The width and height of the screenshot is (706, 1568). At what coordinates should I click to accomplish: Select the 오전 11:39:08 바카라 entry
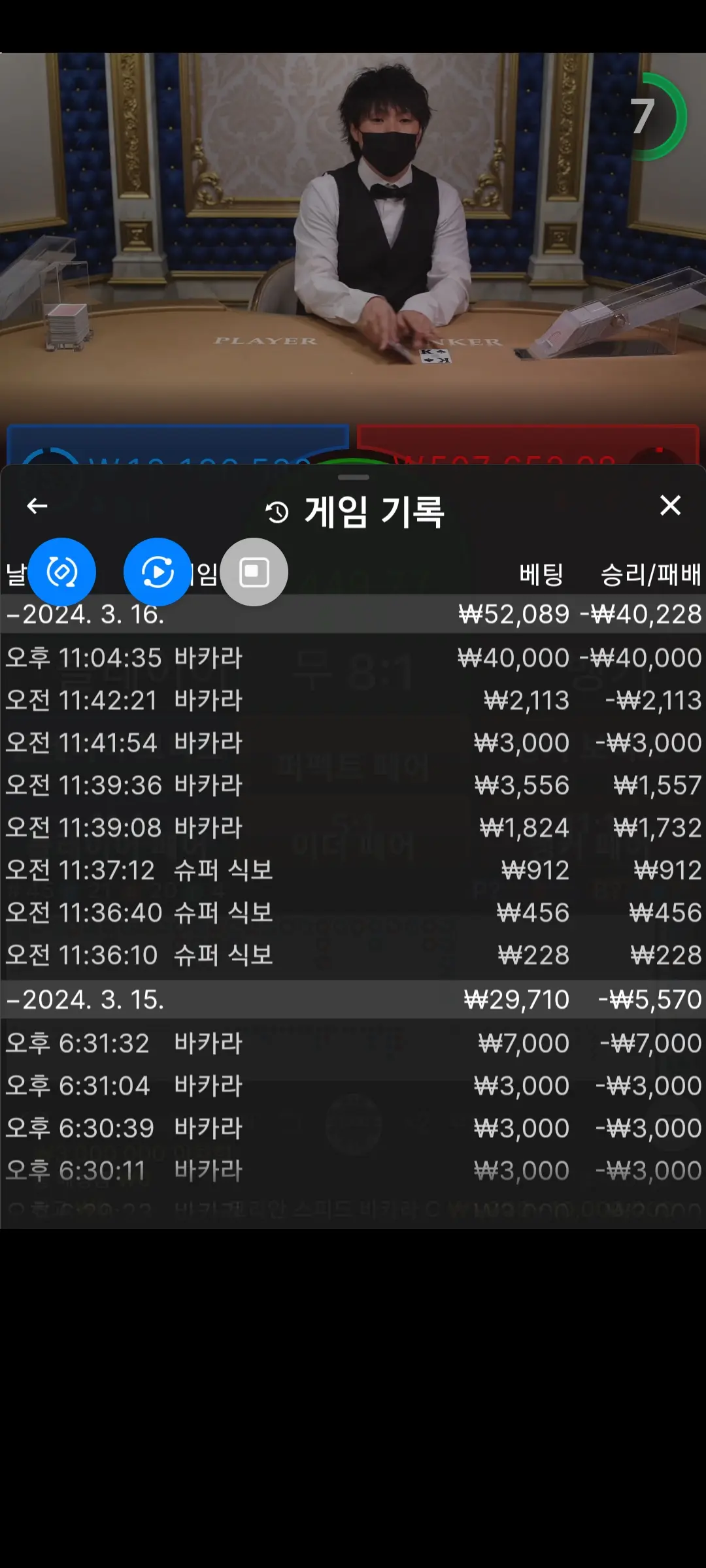coord(353,828)
